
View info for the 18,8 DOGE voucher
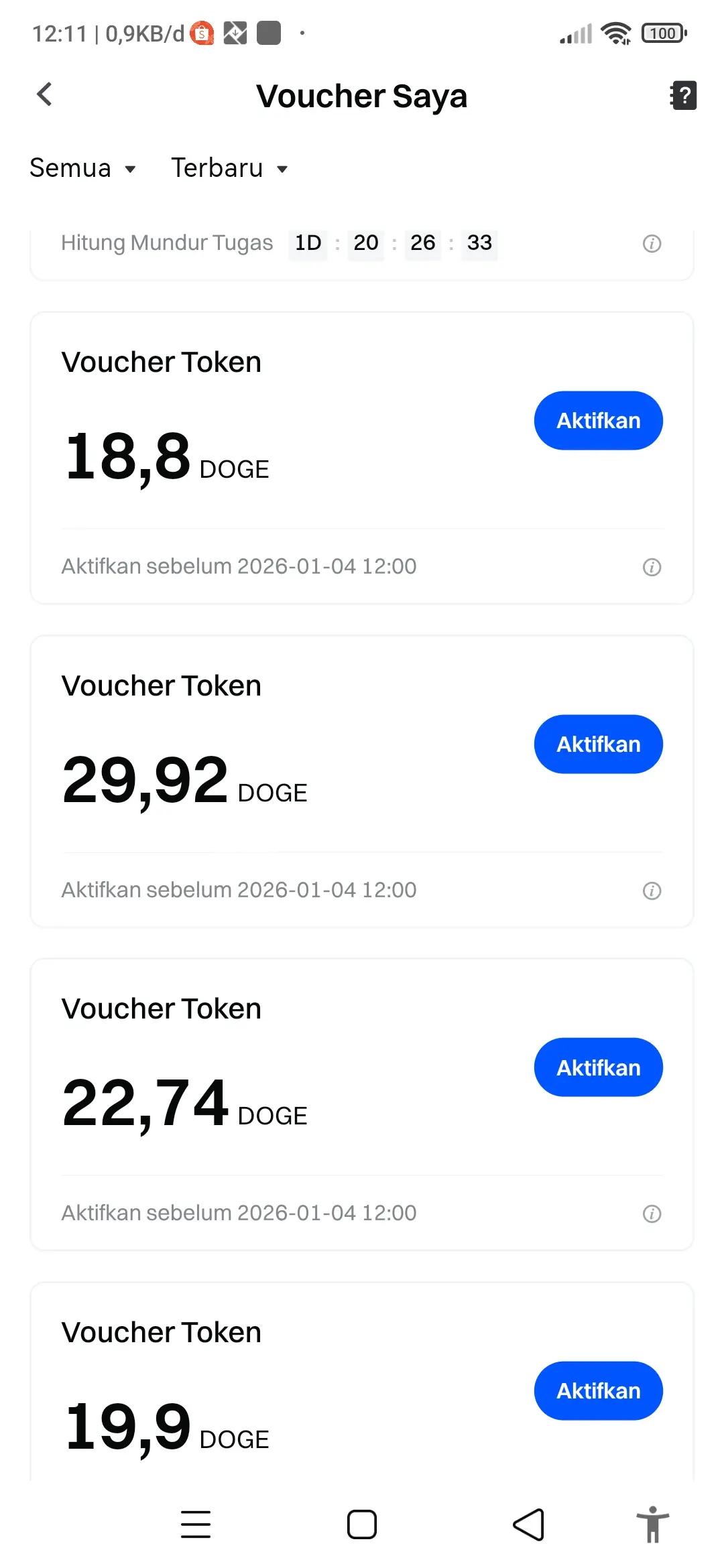tap(652, 567)
